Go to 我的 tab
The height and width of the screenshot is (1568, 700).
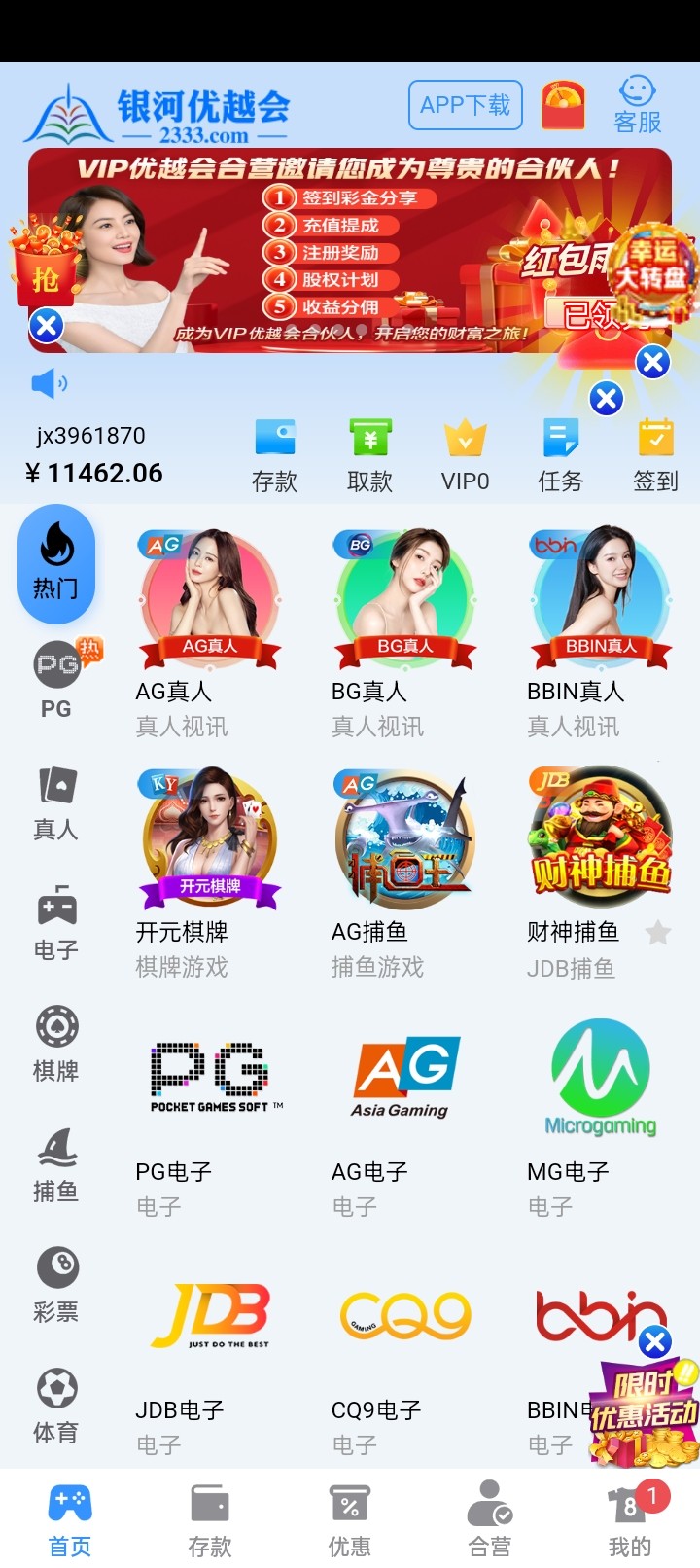[630, 1519]
